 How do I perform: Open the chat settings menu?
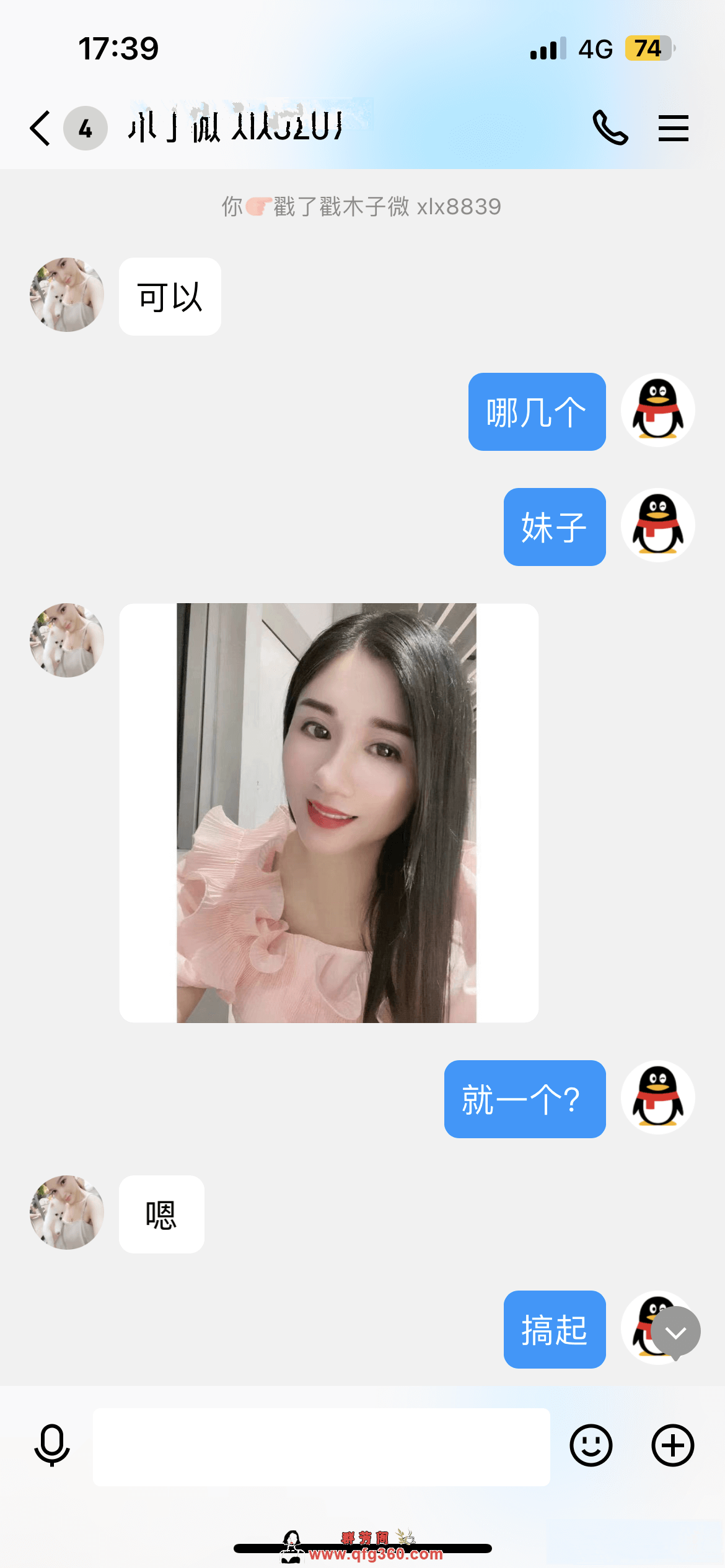674,128
